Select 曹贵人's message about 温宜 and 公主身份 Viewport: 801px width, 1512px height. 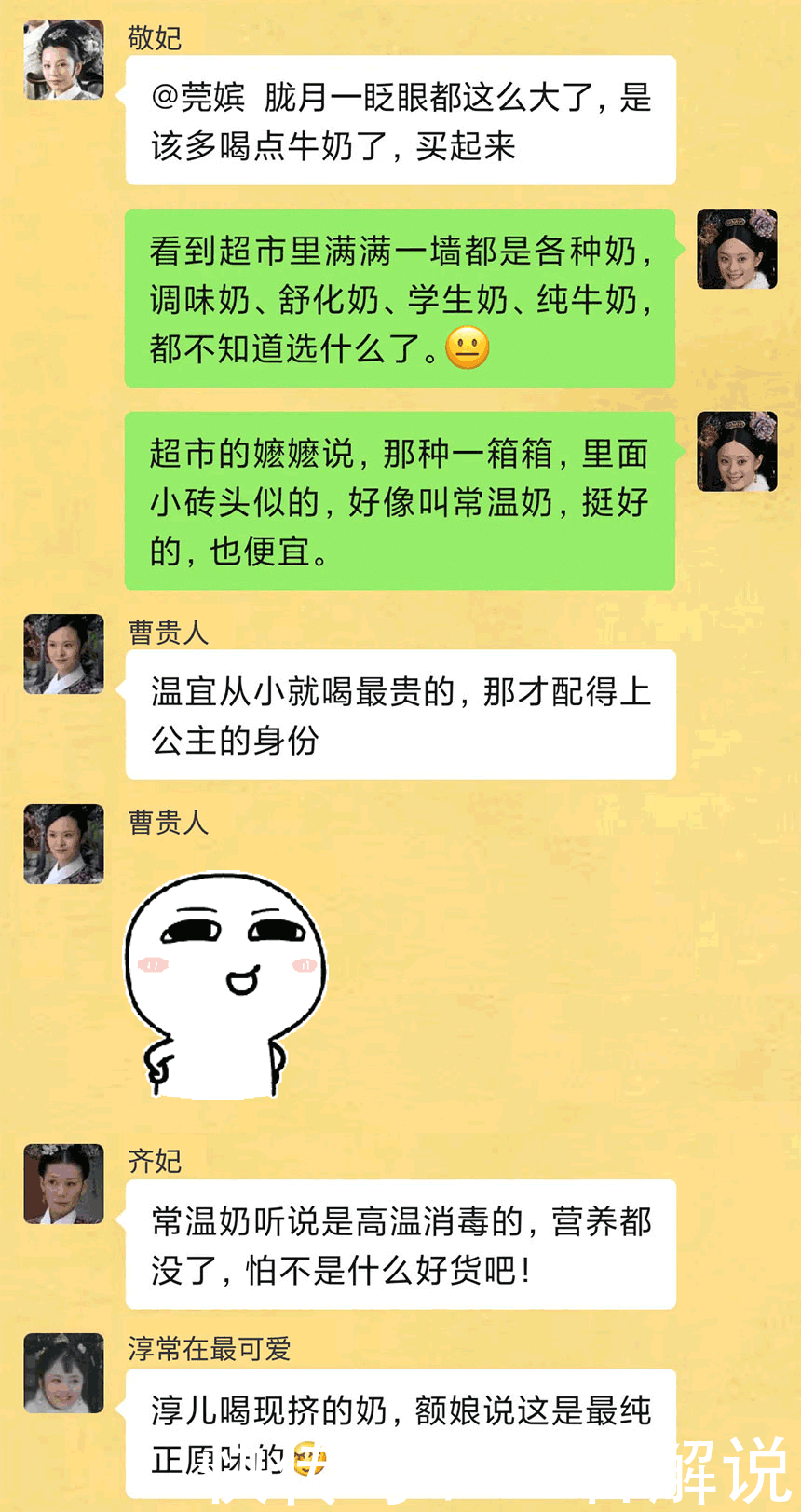[x=400, y=714]
